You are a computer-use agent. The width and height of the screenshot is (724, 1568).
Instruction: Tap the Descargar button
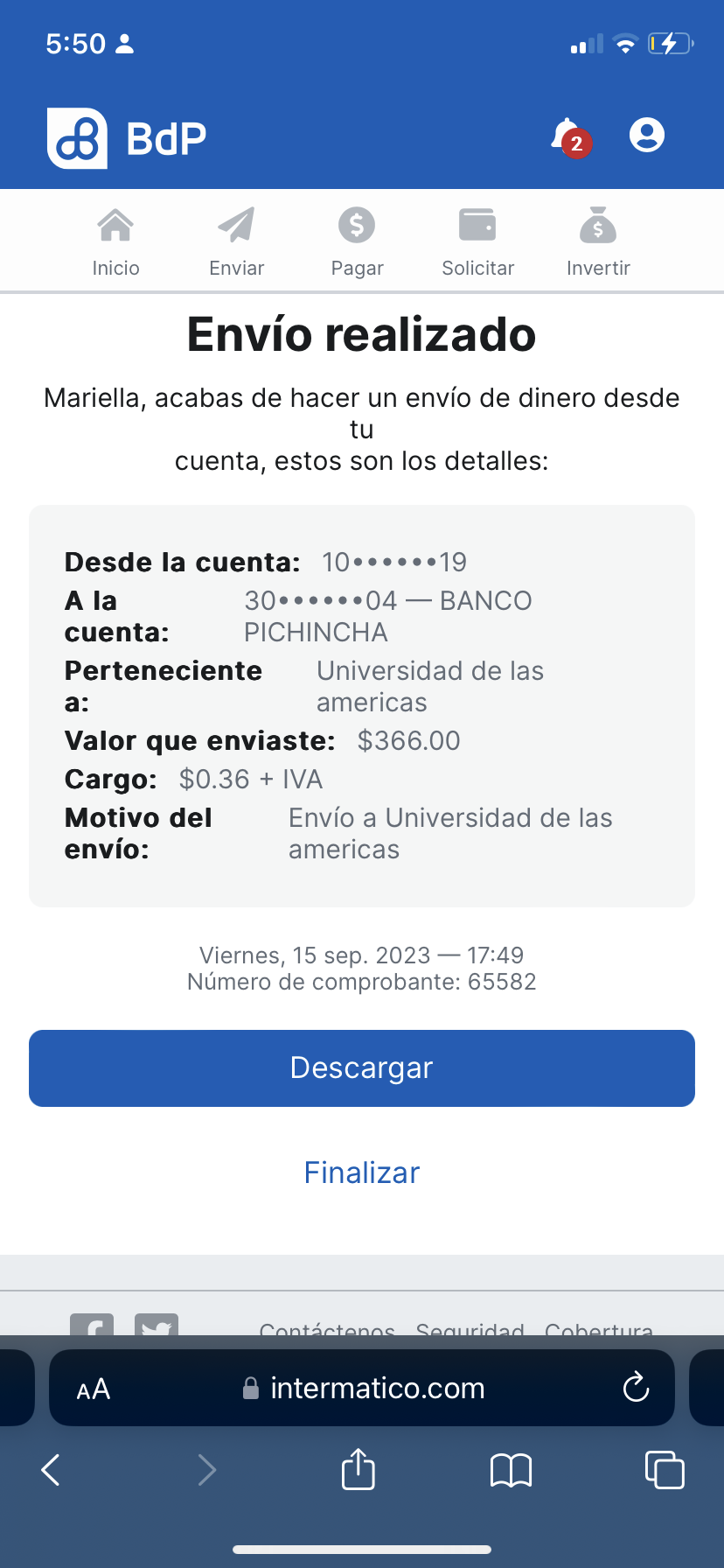(362, 1068)
